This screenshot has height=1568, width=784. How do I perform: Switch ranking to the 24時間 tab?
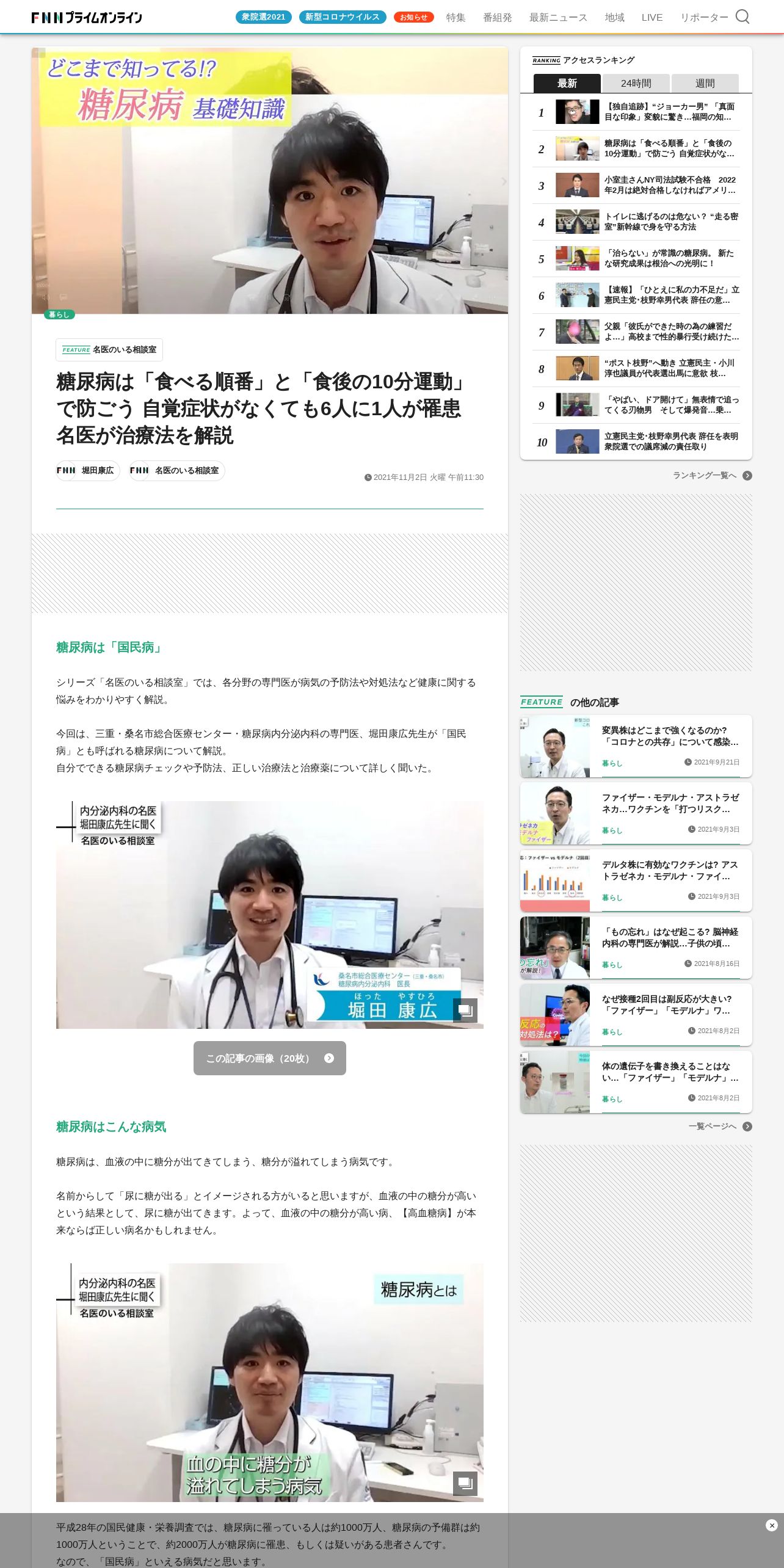[x=636, y=83]
